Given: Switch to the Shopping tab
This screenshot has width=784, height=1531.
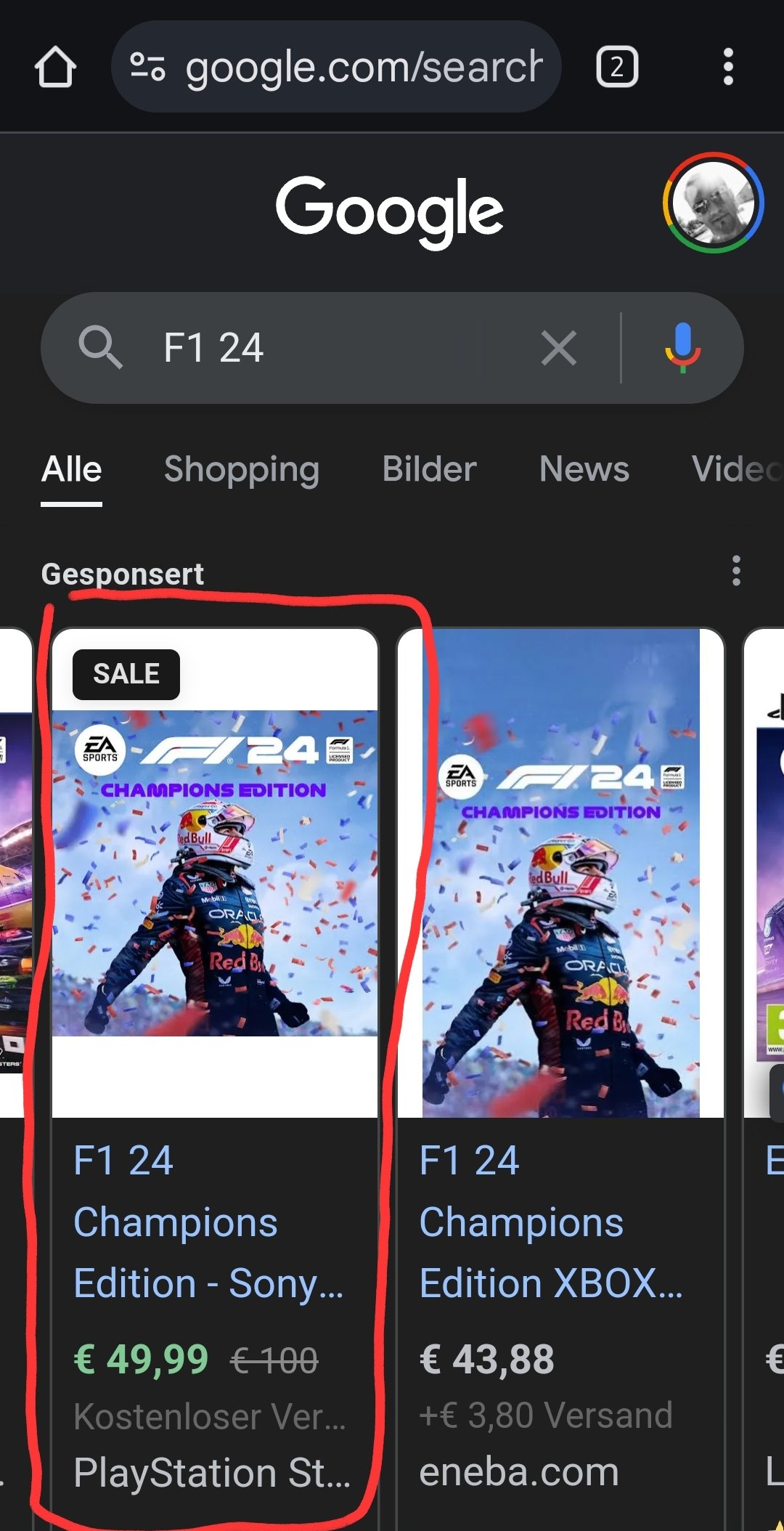Looking at the screenshot, I should coord(242,469).
